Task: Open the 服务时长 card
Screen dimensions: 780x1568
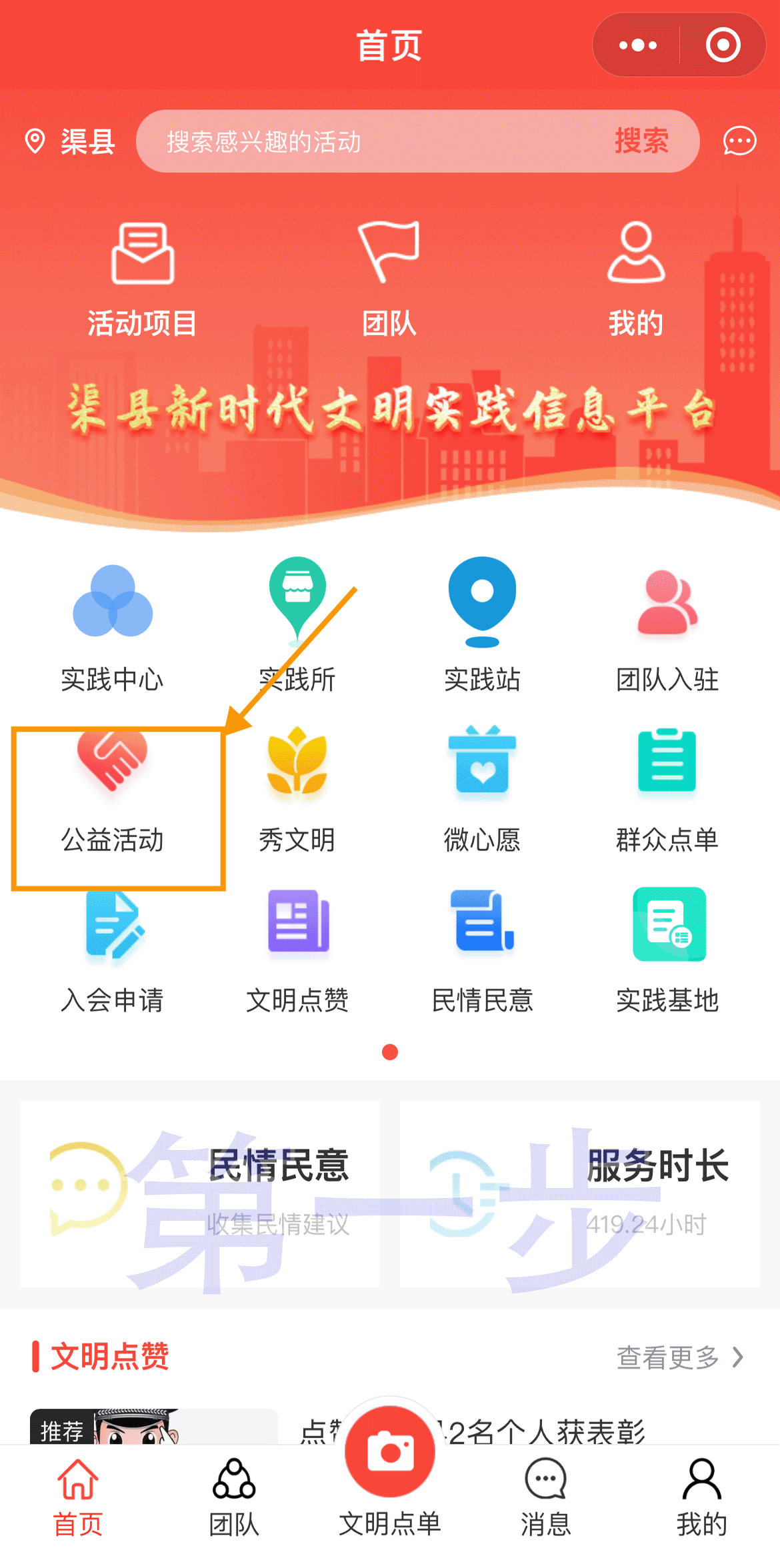Action: pos(580,1193)
